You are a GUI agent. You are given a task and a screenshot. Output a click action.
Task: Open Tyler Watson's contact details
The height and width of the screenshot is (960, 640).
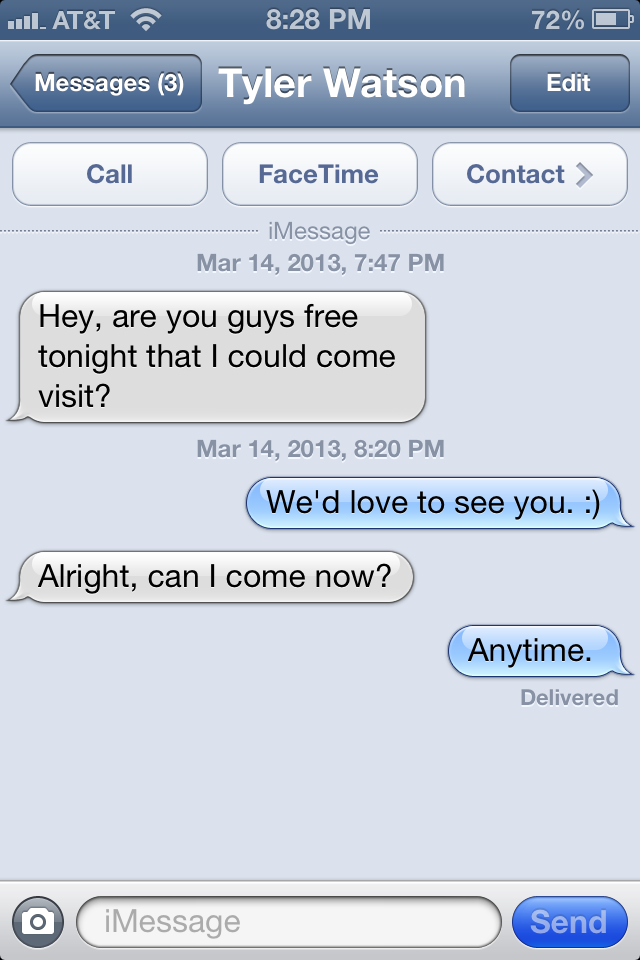tap(529, 175)
